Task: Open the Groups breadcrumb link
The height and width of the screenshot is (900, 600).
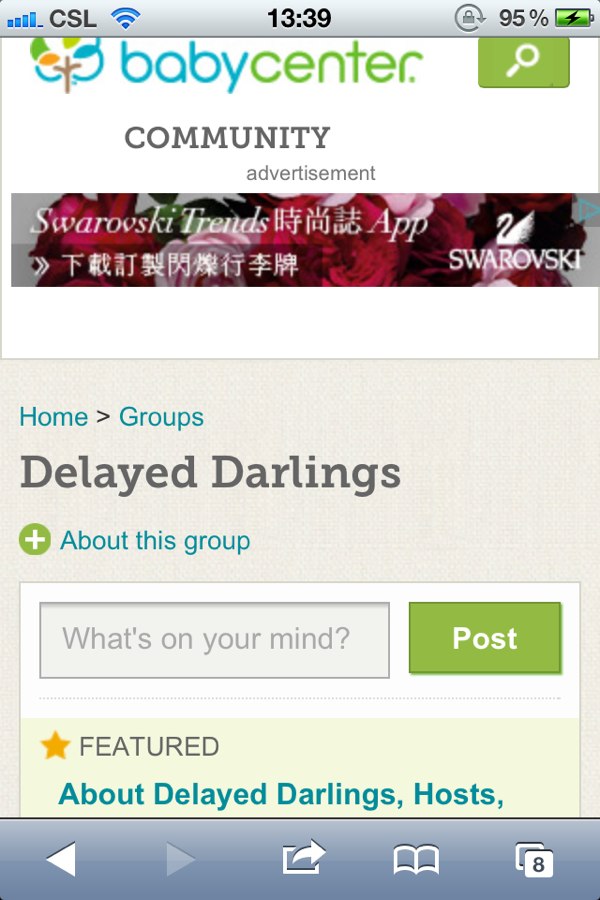Action: click(x=161, y=417)
